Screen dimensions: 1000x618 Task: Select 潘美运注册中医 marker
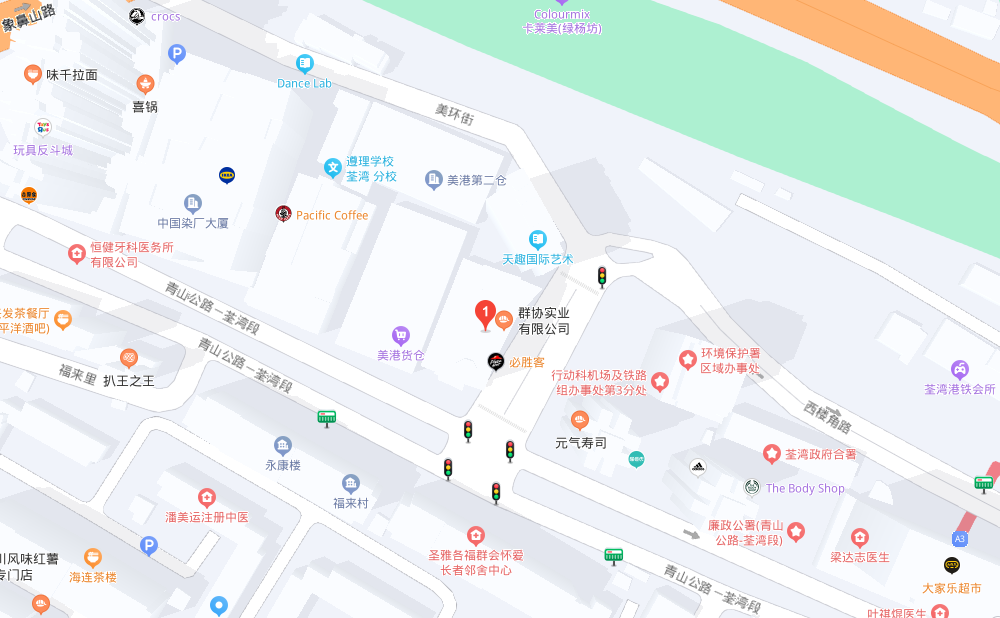(x=206, y=497)
